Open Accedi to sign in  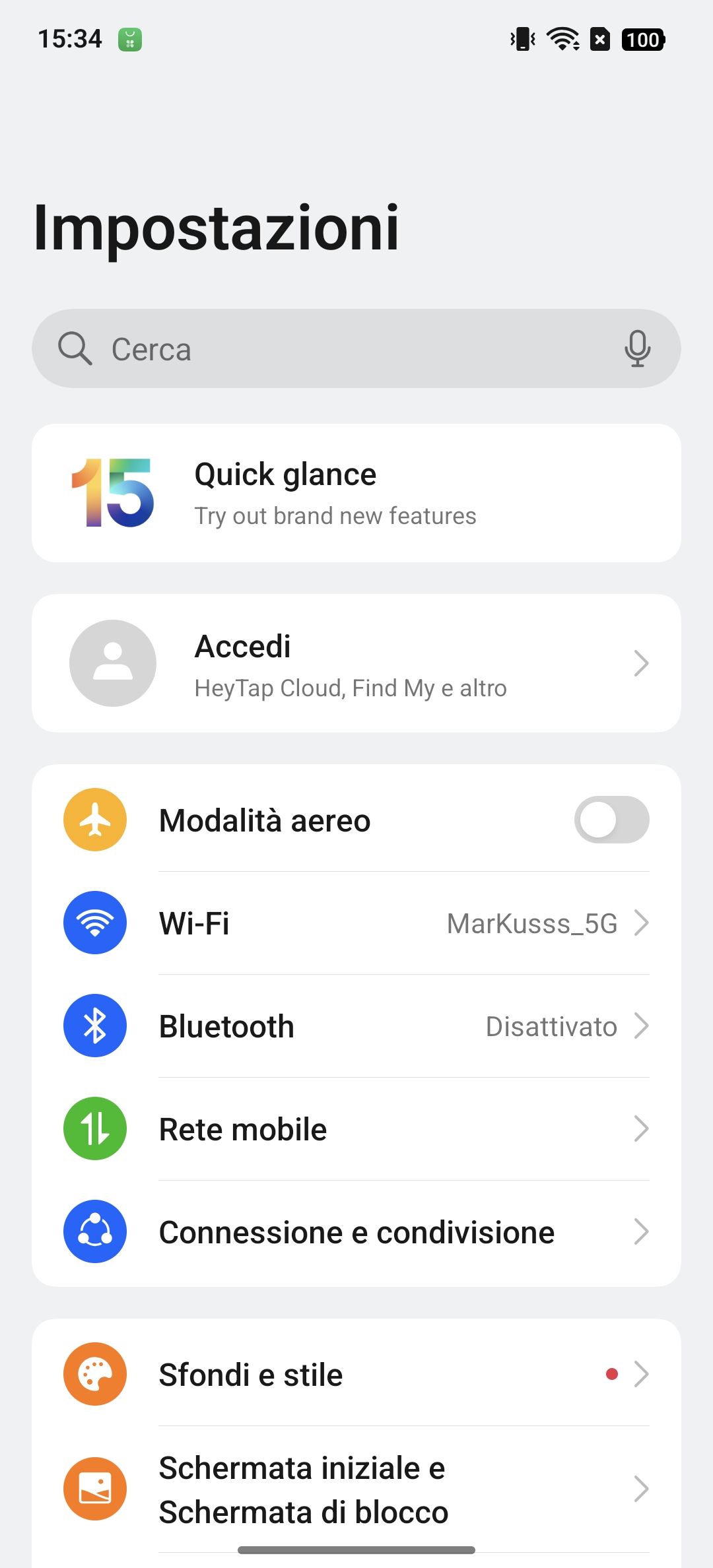356,663
